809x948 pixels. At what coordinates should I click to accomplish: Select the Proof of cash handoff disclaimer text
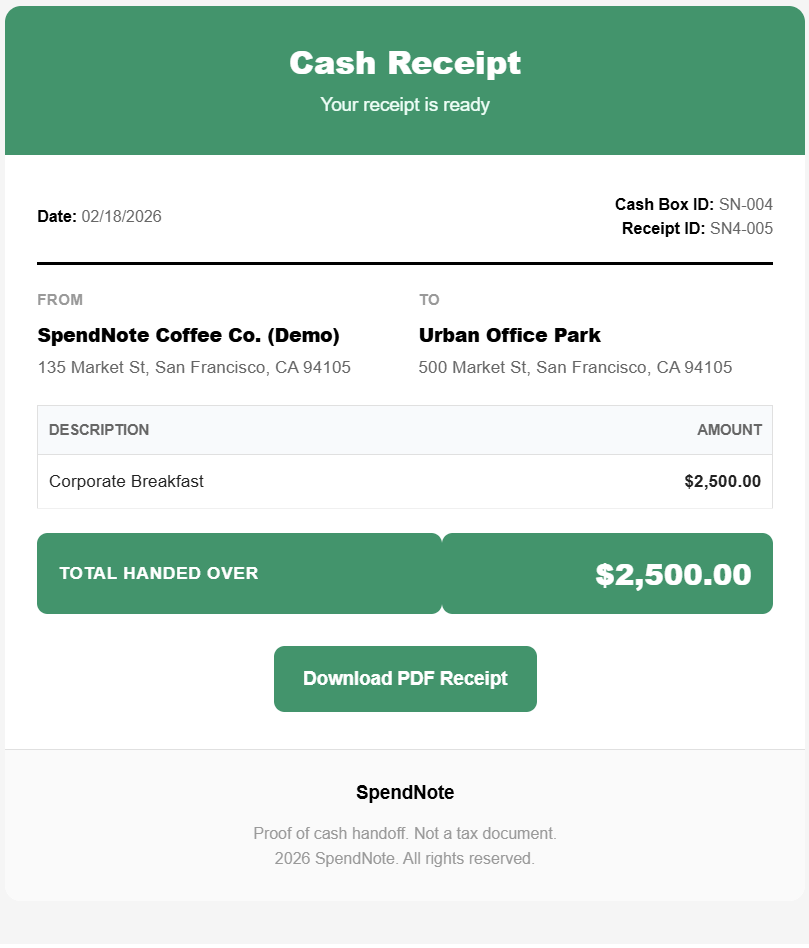click(x=405, y=833)
